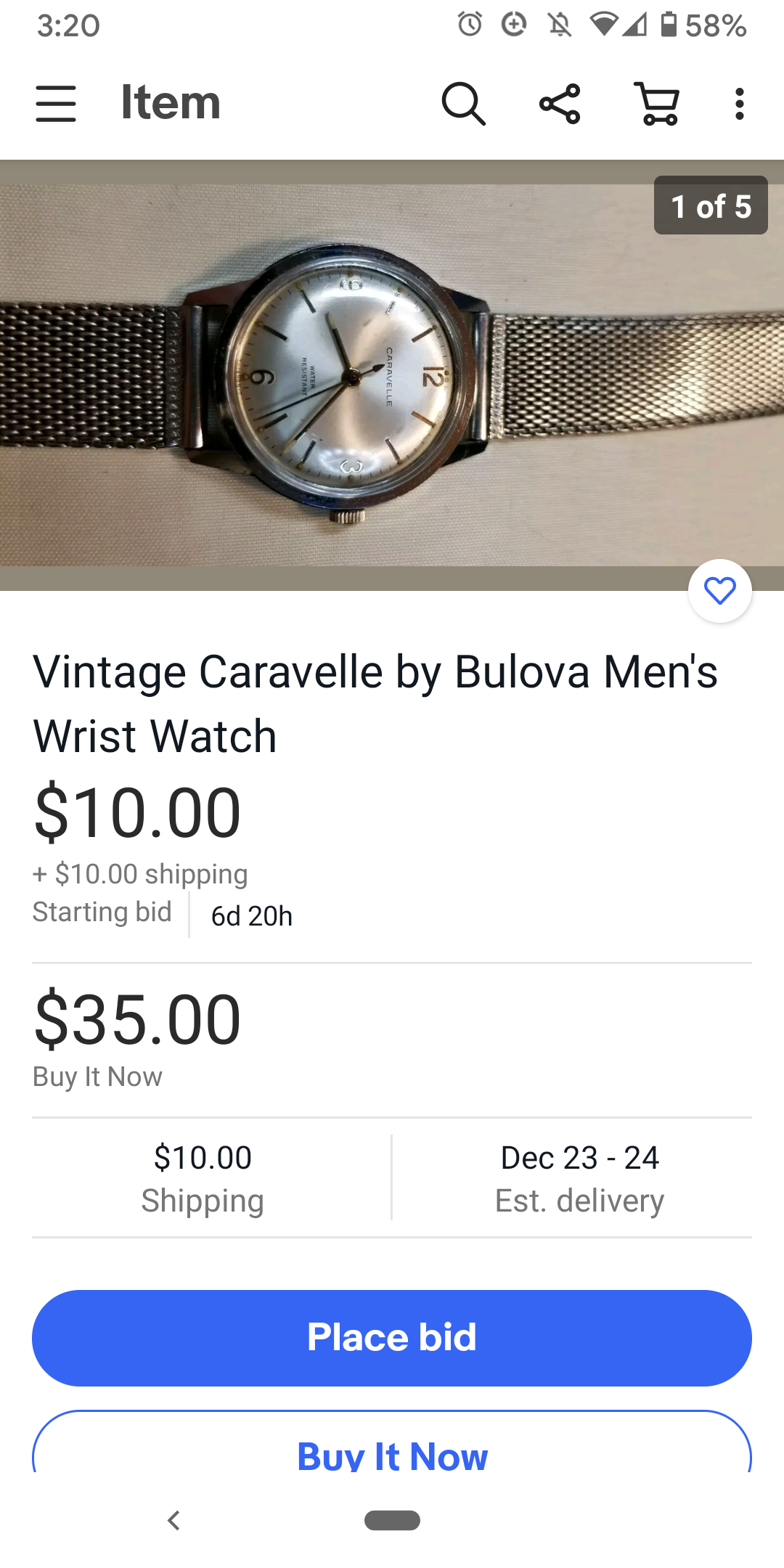Tap the Place bid button
This screenshot has width=784, height=1568.
coord(392,1337)
